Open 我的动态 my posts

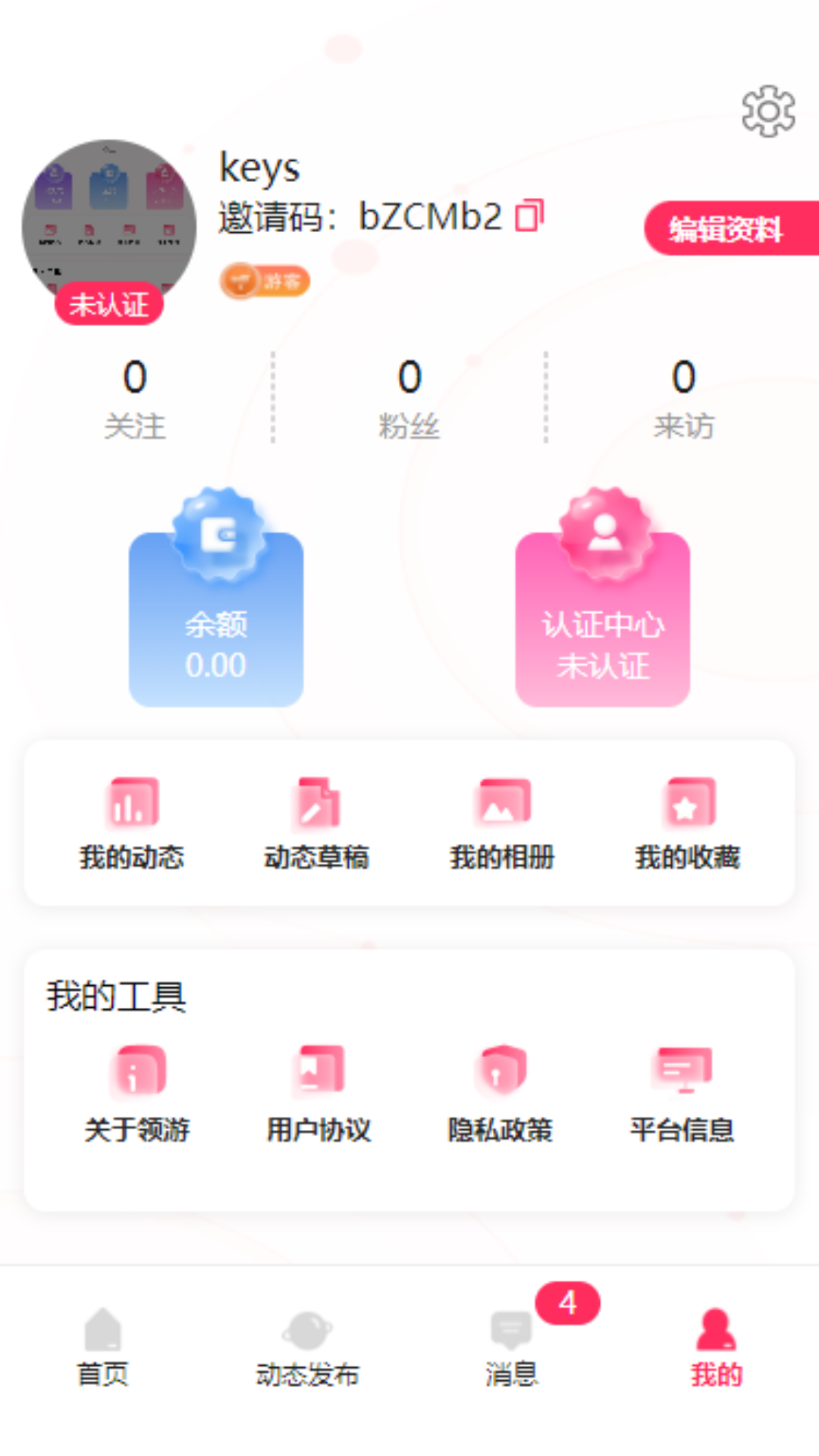coord(132,824)
